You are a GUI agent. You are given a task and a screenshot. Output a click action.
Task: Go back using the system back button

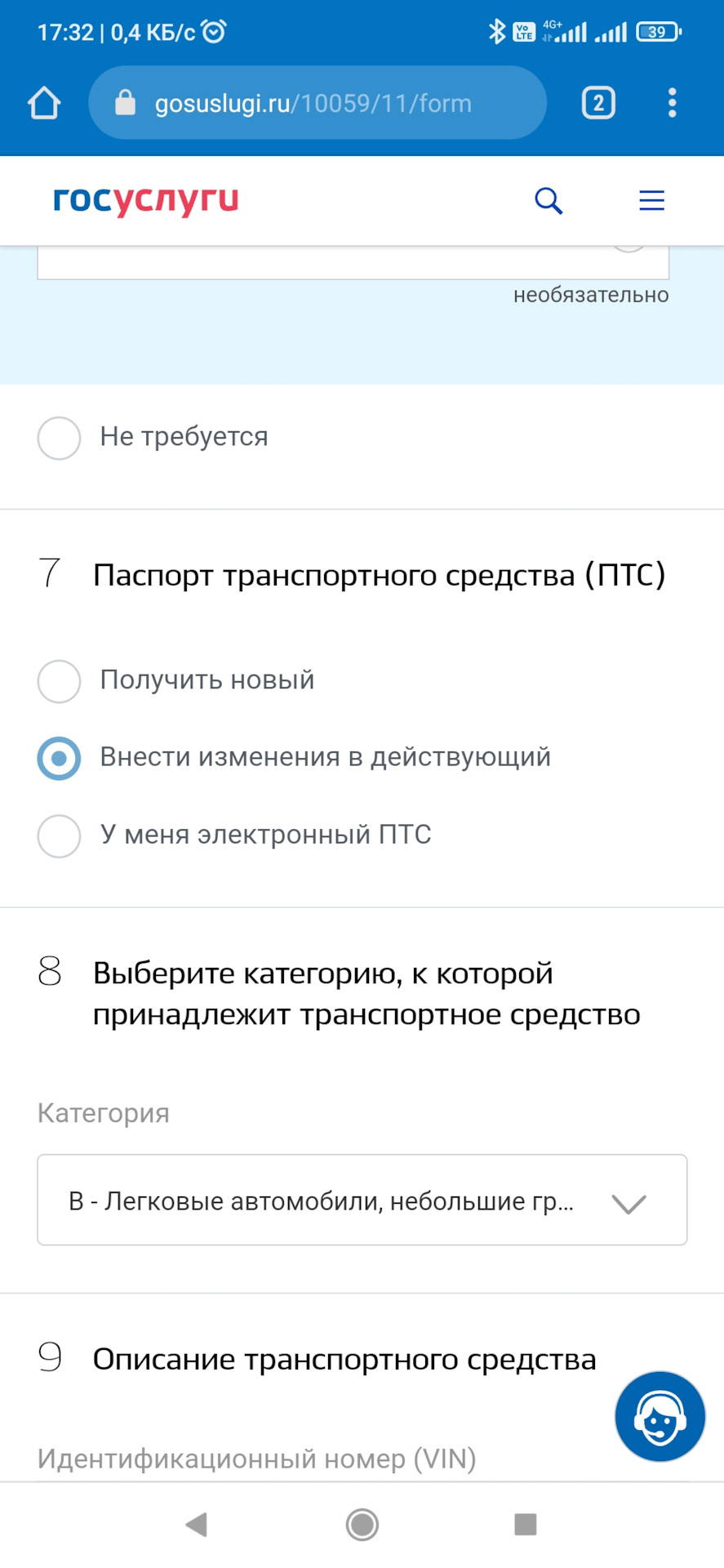point(197,1525)
